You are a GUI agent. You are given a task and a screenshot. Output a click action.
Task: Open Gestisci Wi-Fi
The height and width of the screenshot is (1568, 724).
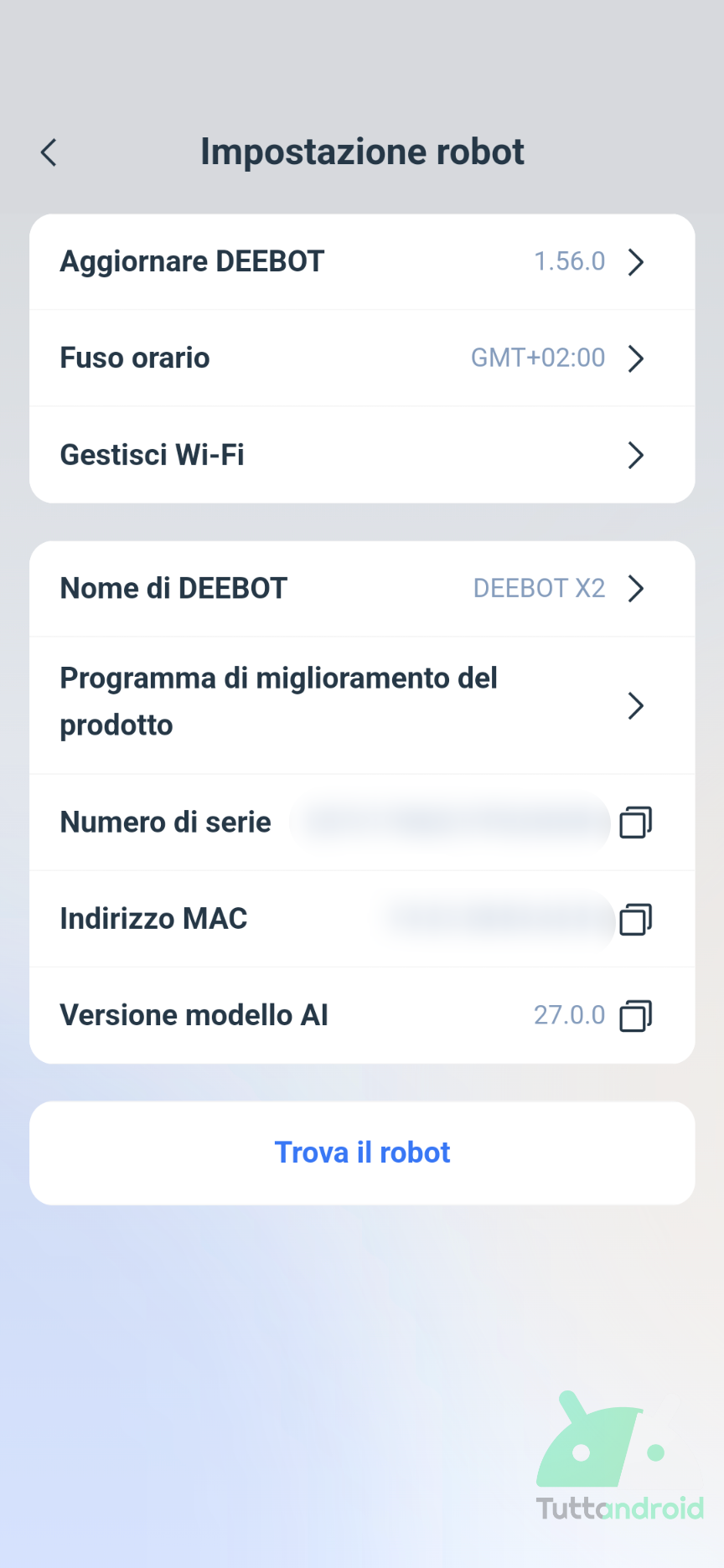click(x=362, y=455)
